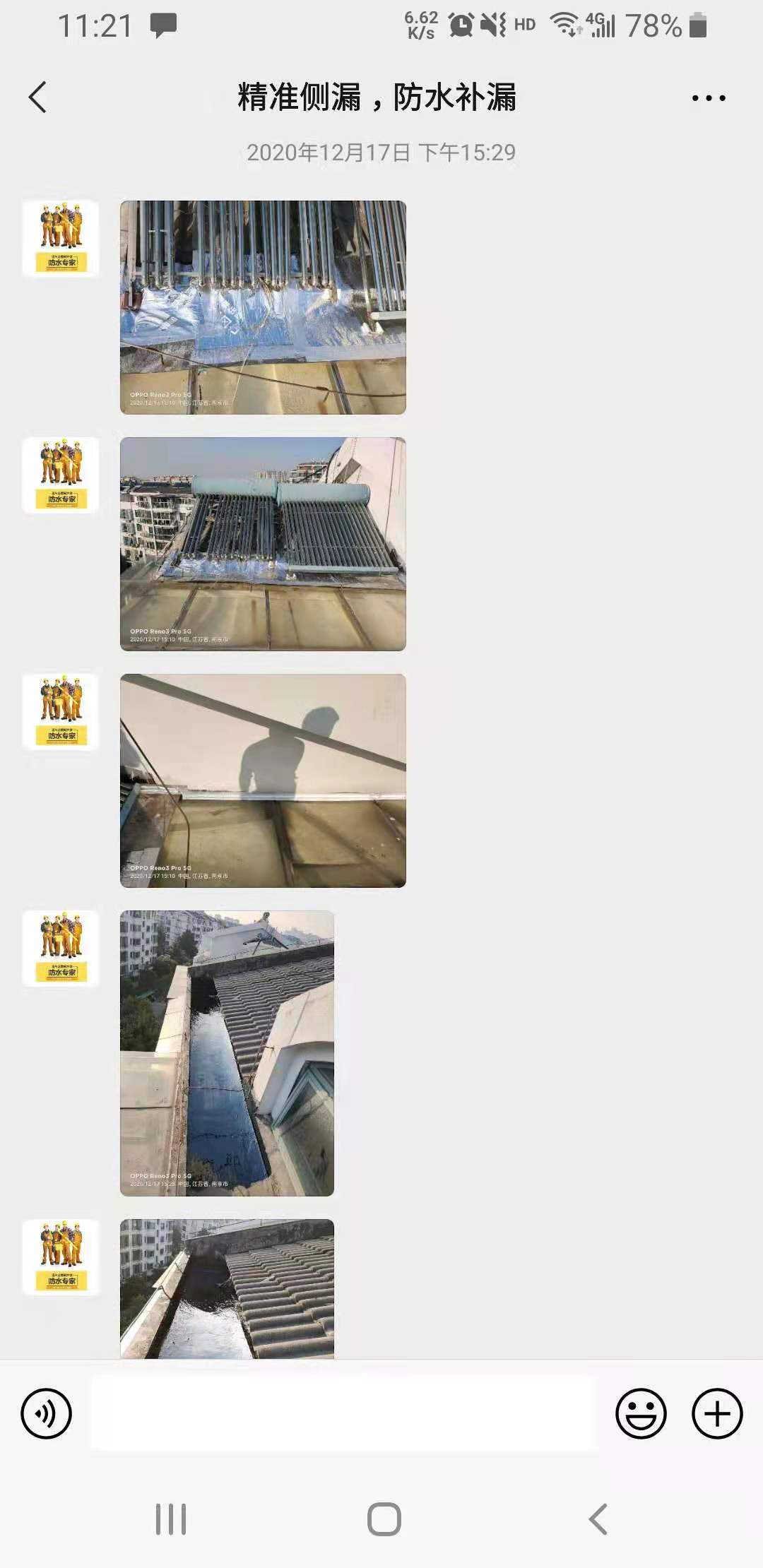Viewport: 763px width, 1568px height.
Task: Open the recent apps view
Action: [170, 1519]
